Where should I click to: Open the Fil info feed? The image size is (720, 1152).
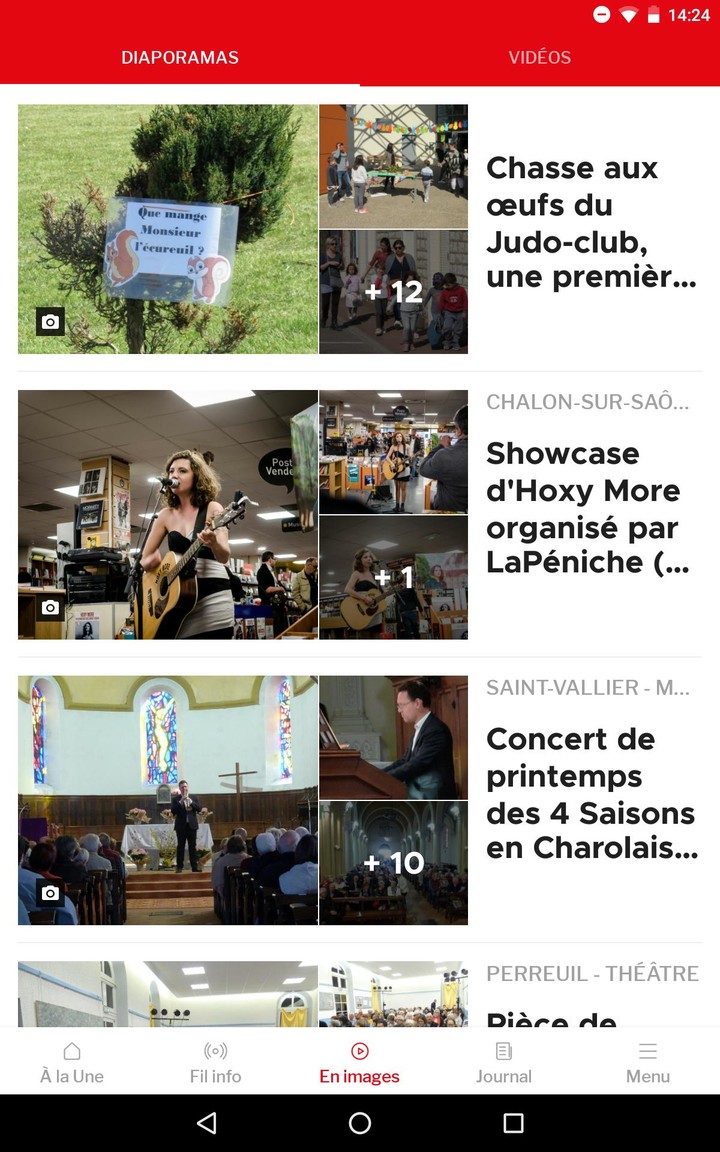tap(216, 1062)
